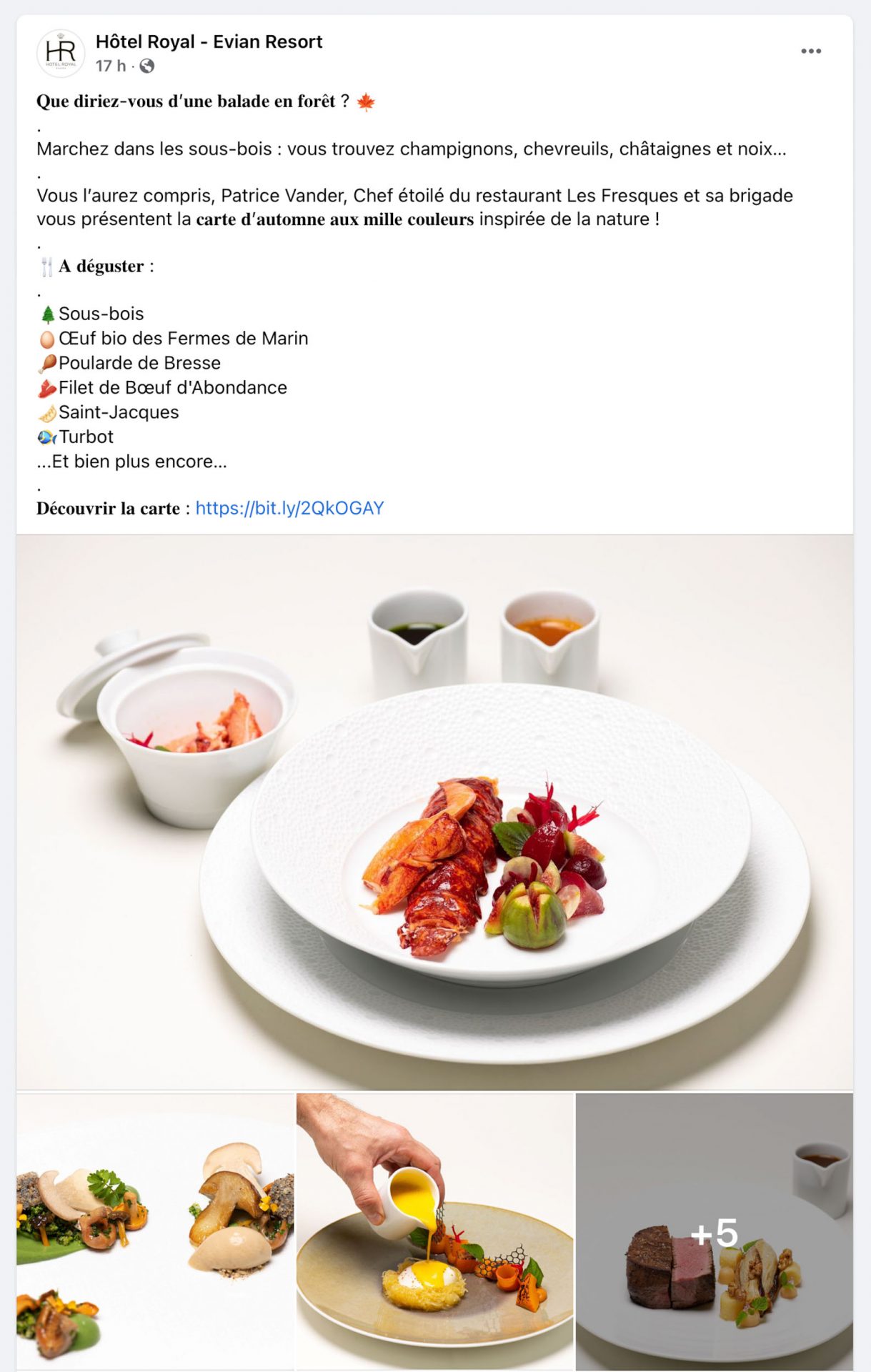Image resolution: width=871 pixels, height=1372 pixels.
Task: Open the bit.ly link to discover the menu
Action: tap(289, 508)
